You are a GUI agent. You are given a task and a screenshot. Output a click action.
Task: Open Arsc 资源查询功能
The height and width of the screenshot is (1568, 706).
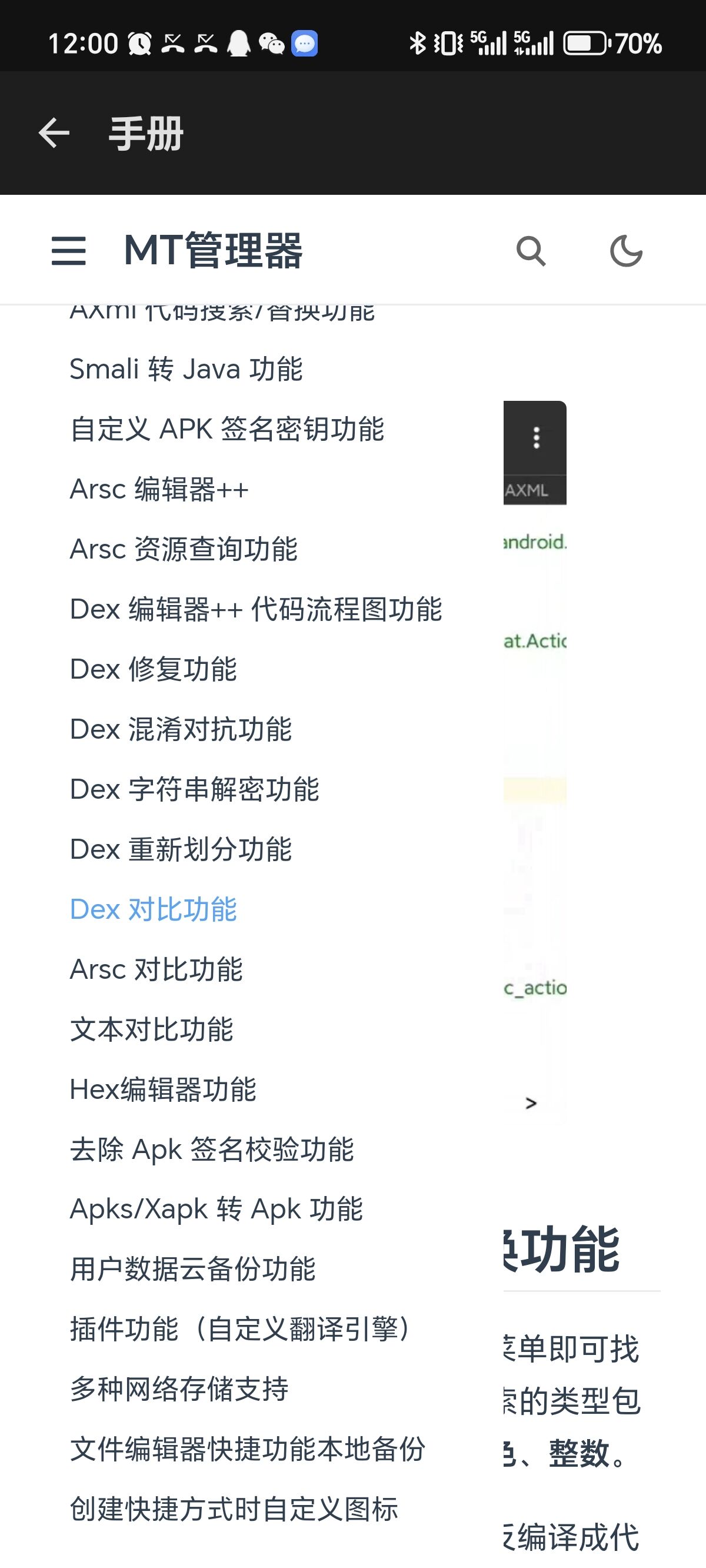[x=184, y=549]
